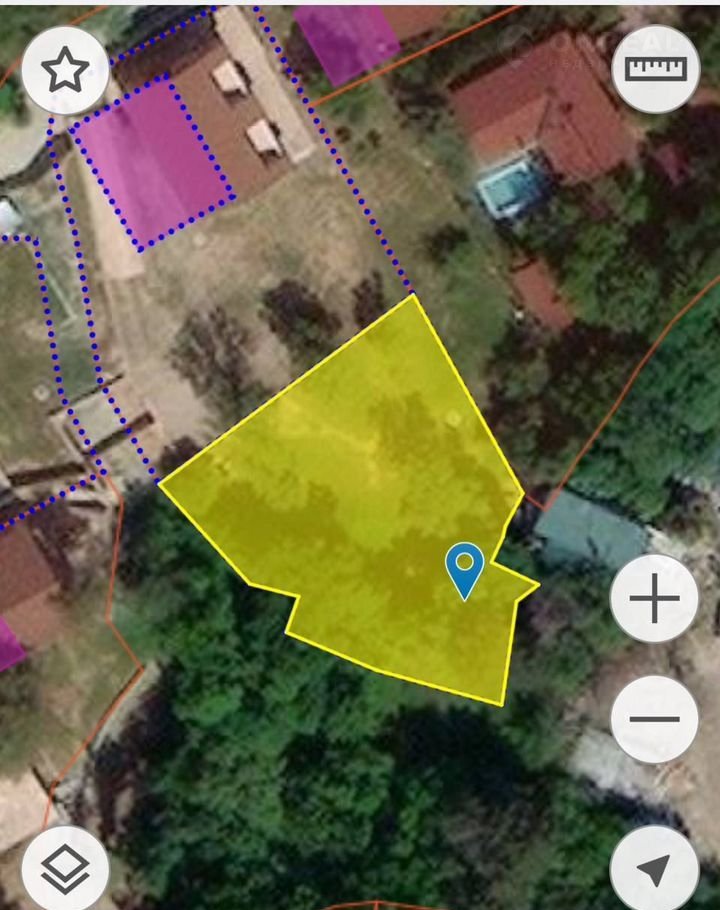
Task: Zoom out with the minus button
Action: click(x=654, y=719)
